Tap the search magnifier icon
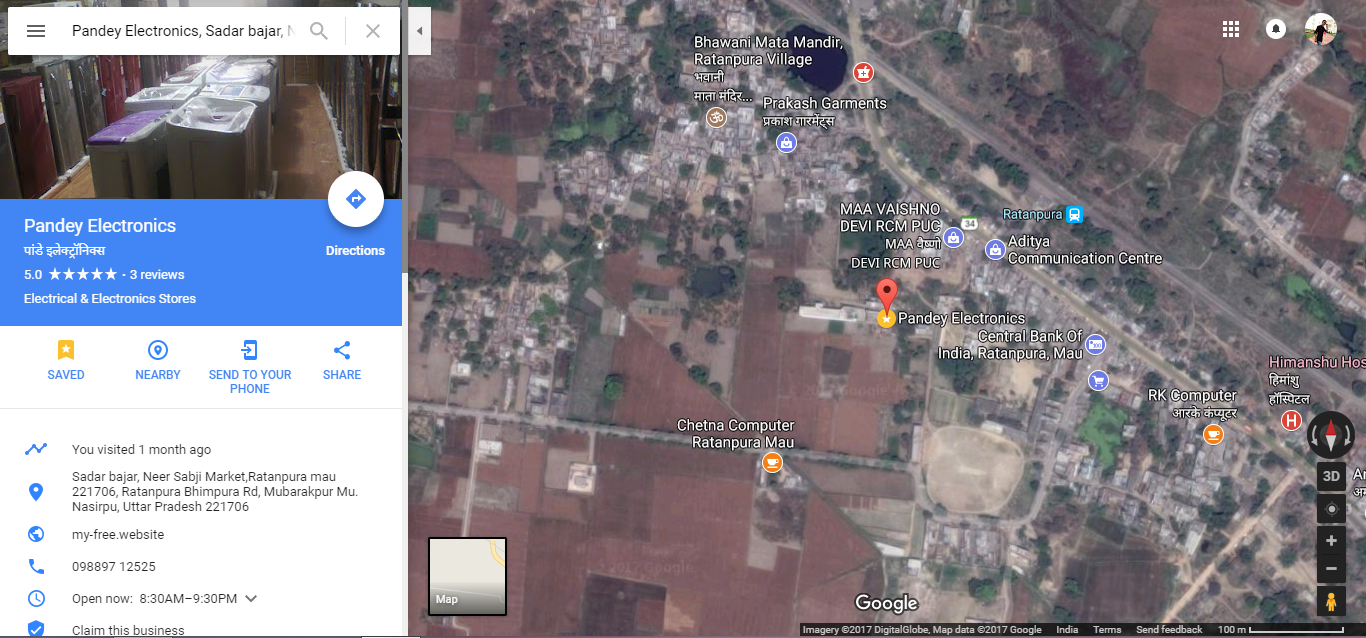Image resolution: width=1366 pixels, height=638 pixels. (319, 31)
